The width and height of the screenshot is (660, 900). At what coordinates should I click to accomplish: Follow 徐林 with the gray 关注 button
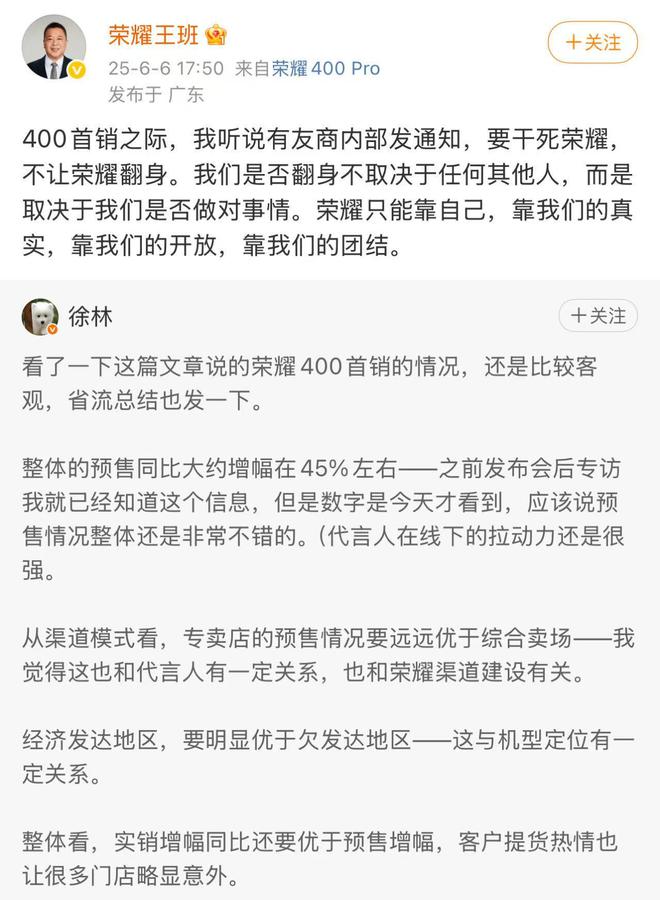(x=598, y=316)
